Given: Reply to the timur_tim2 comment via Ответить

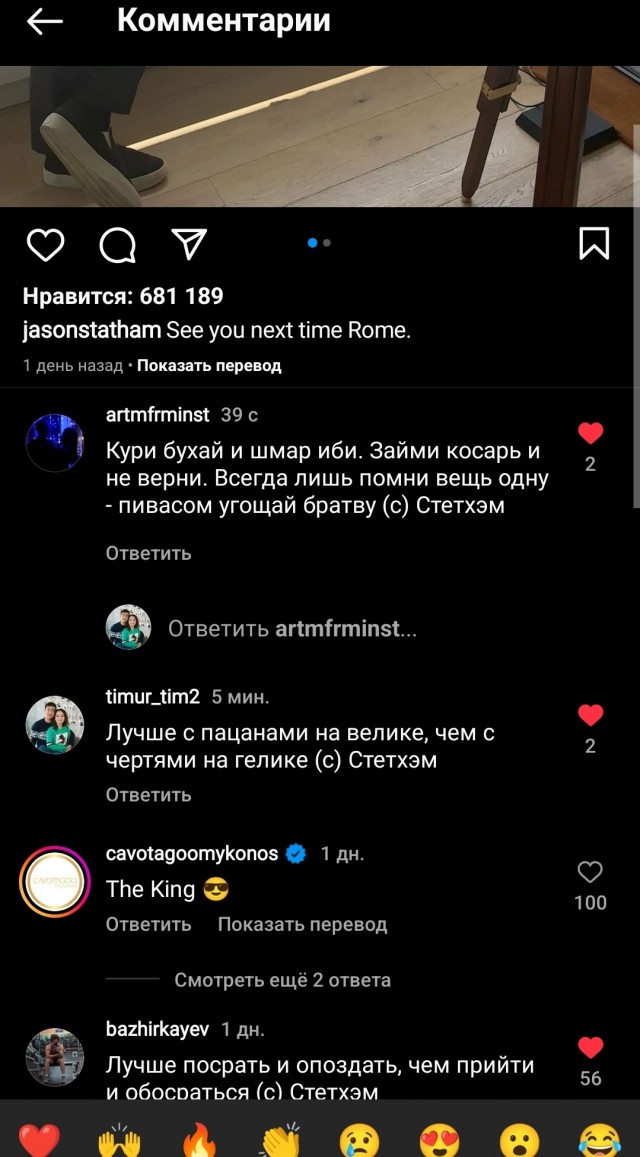Looking at the screenshot, I should tap(148, 795).
